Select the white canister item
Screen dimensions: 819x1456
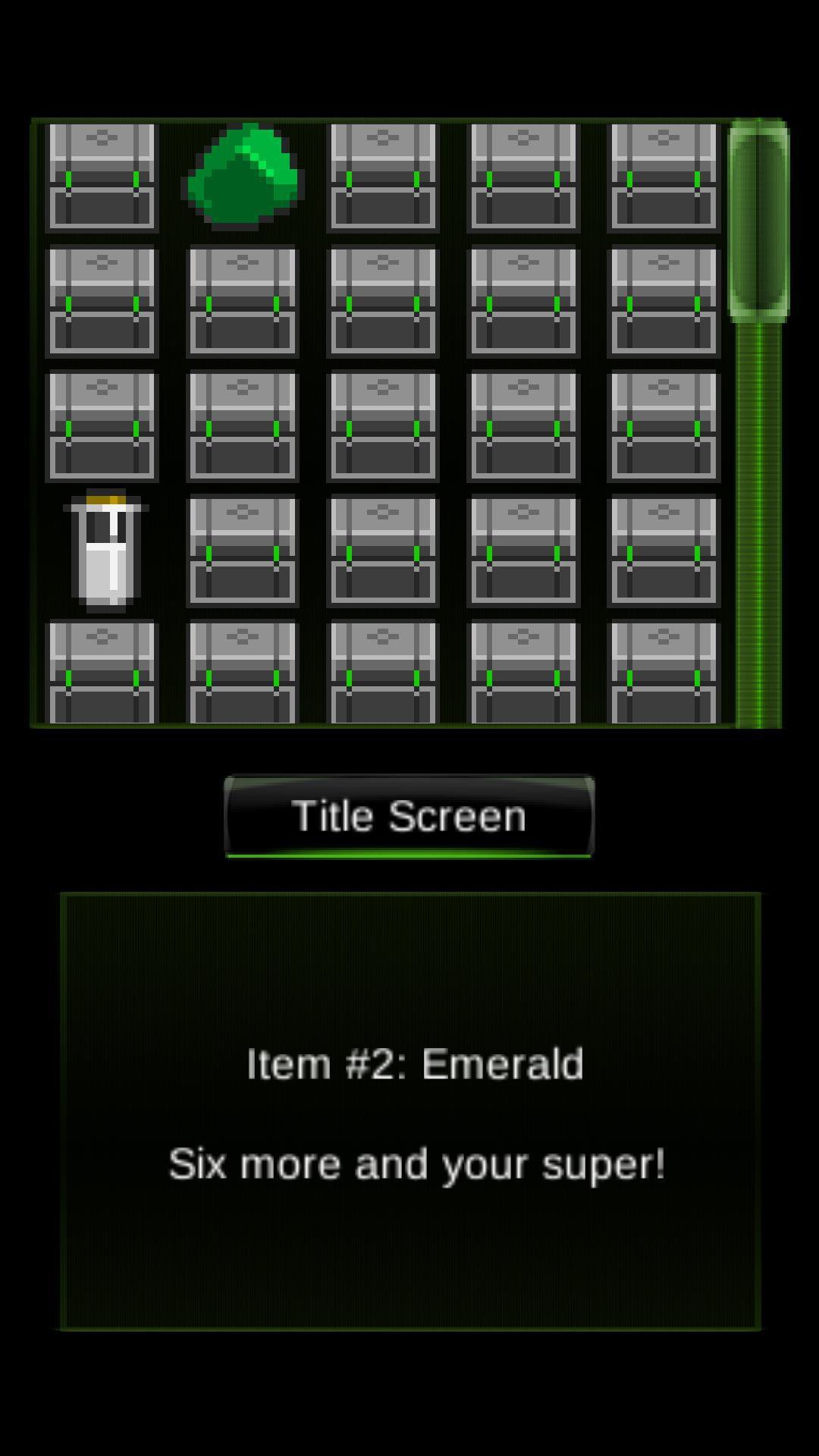[106, 551]
